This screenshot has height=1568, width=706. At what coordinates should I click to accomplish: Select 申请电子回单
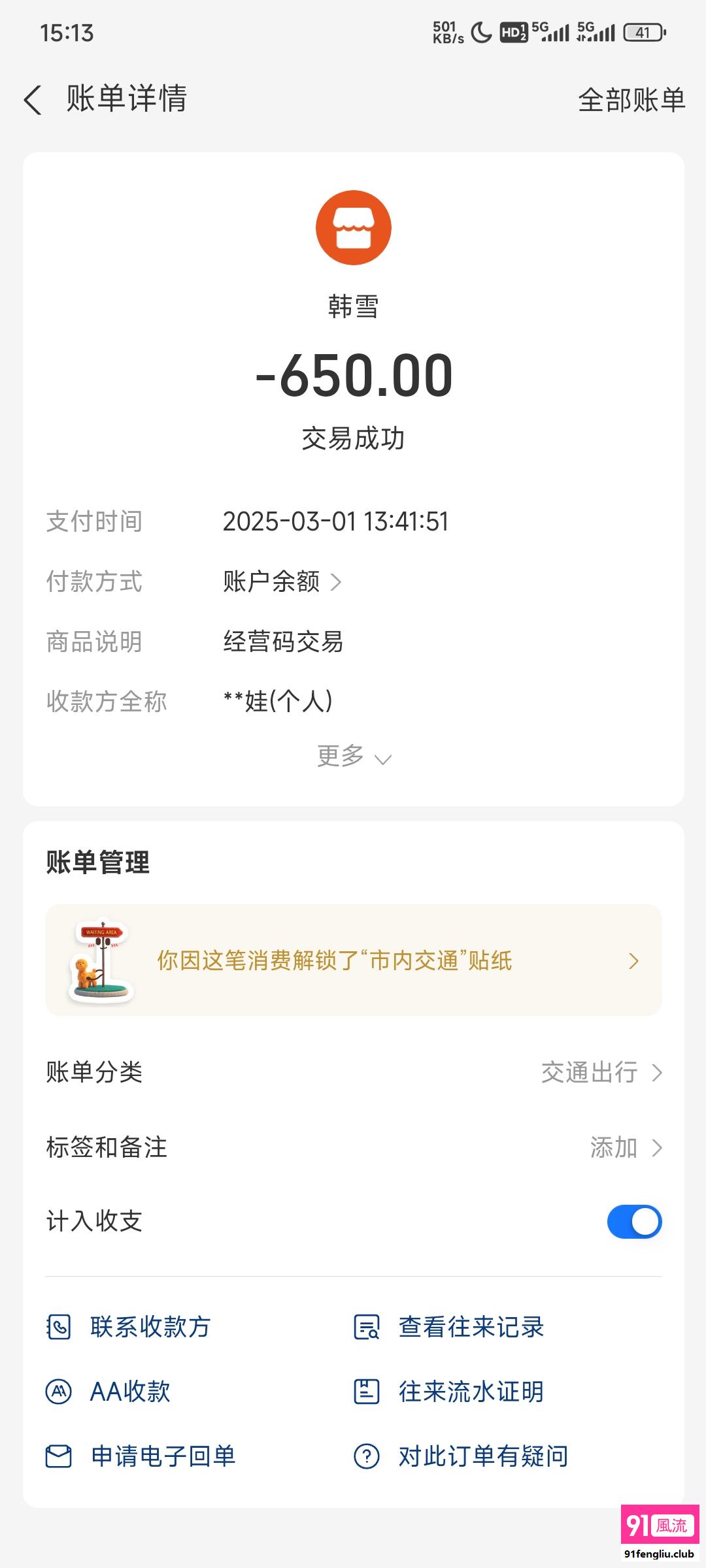coord(141,1456)
